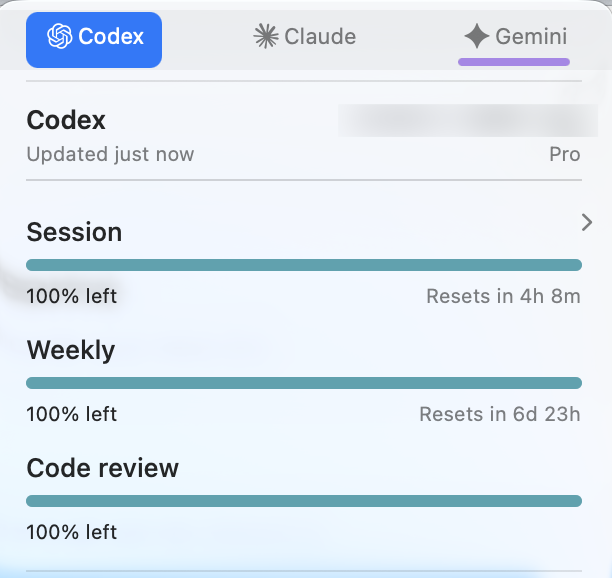Select the Codex tab
This screenshot has width=612, height=578.
coord(94,39)
